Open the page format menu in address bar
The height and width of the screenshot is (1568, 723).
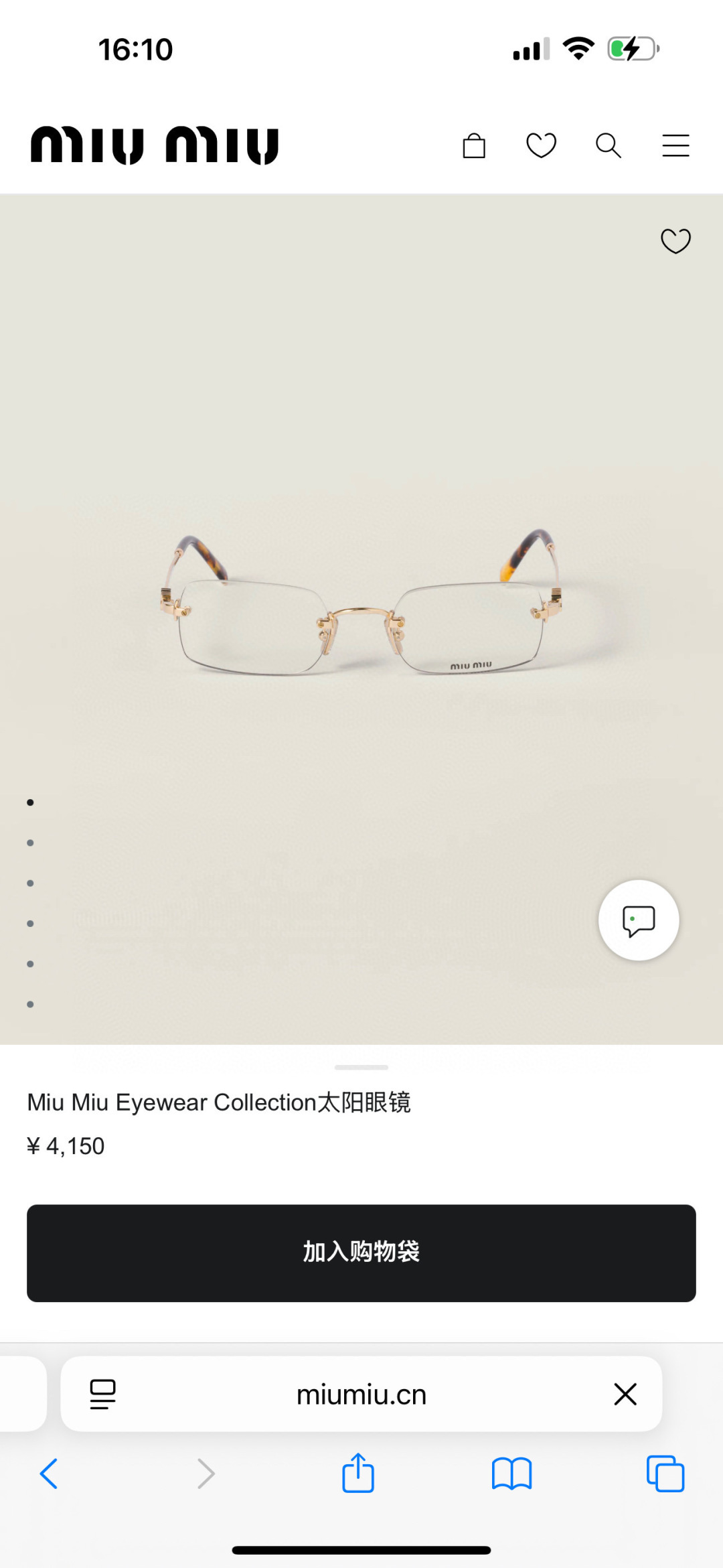coord(103,1395)
